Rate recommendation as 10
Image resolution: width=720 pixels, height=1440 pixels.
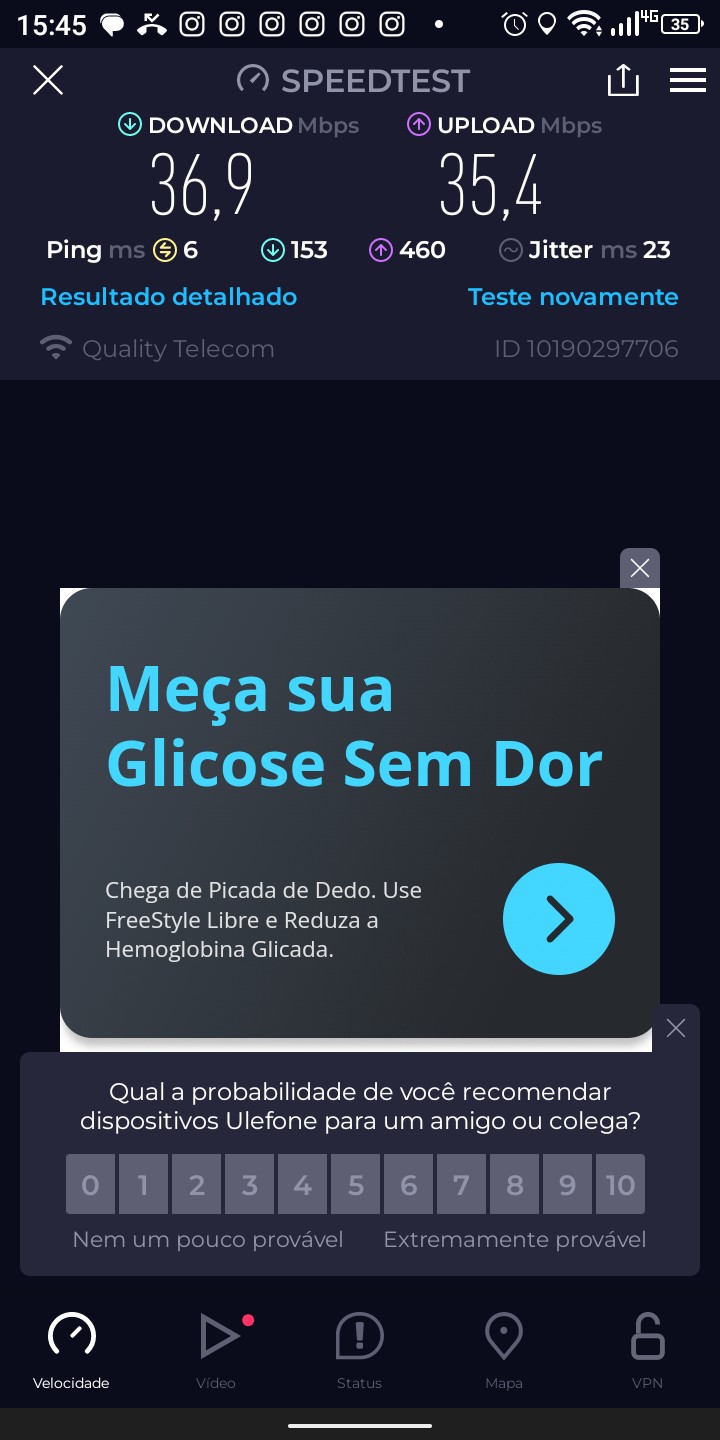(x=620, y=1185)
